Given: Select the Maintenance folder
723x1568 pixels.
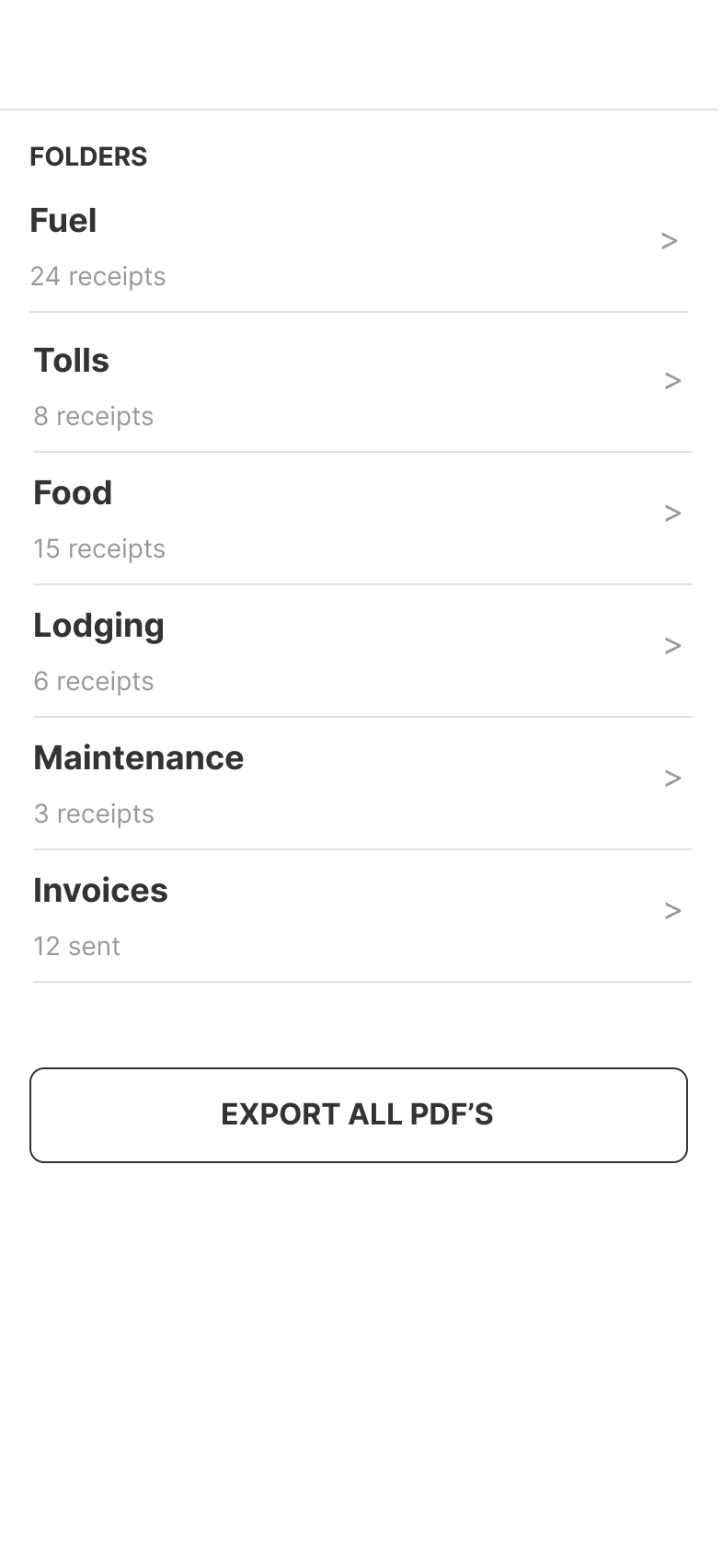Looking at the screenshot, I should (x=138, y=758).
